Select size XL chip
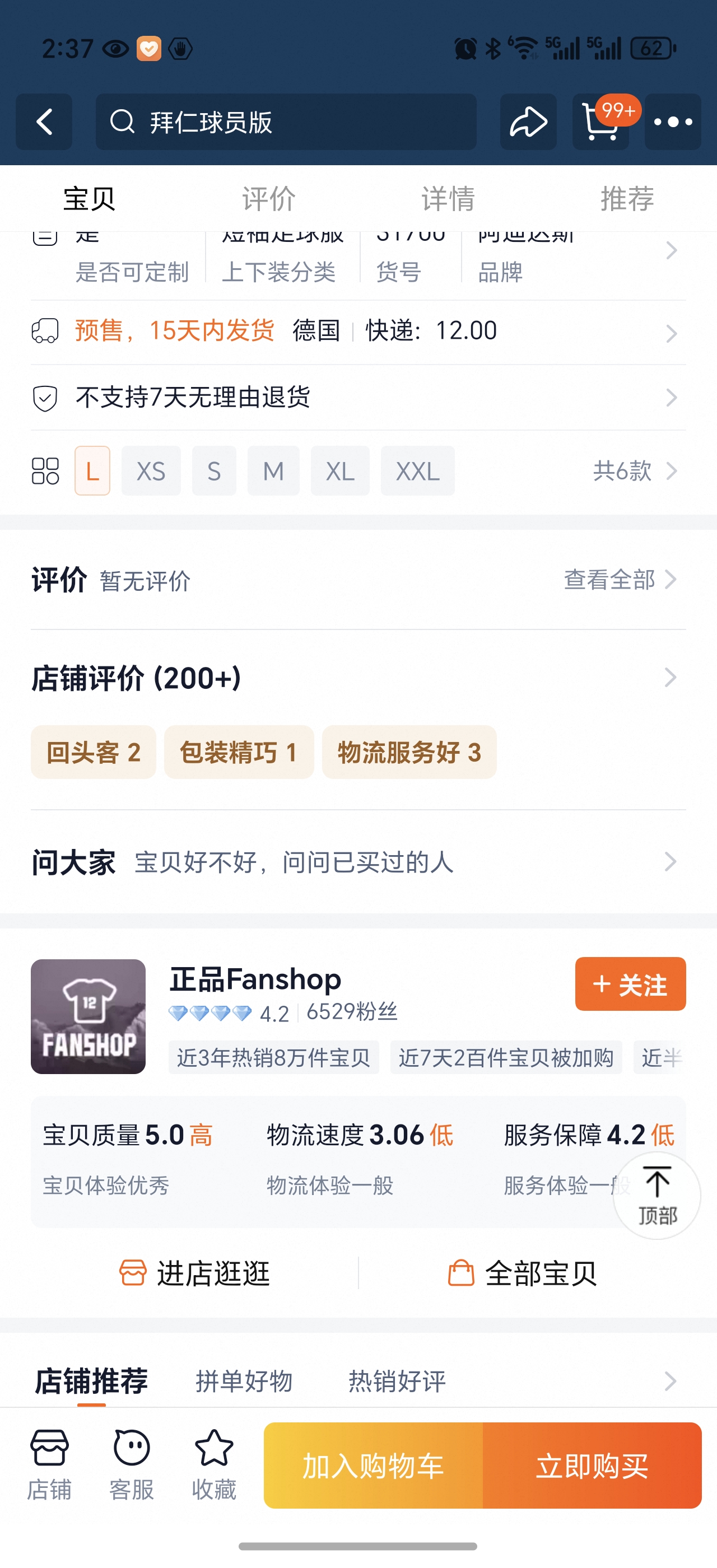 click(x=340, y=470)
